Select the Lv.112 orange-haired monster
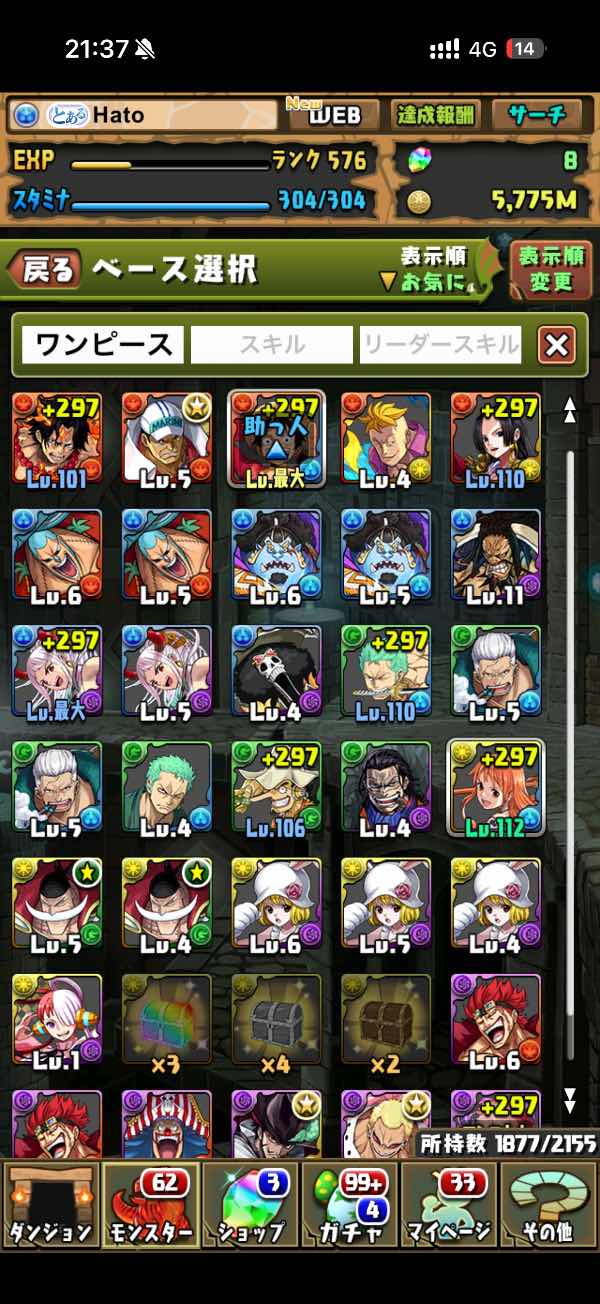 (x=496, y=789)
